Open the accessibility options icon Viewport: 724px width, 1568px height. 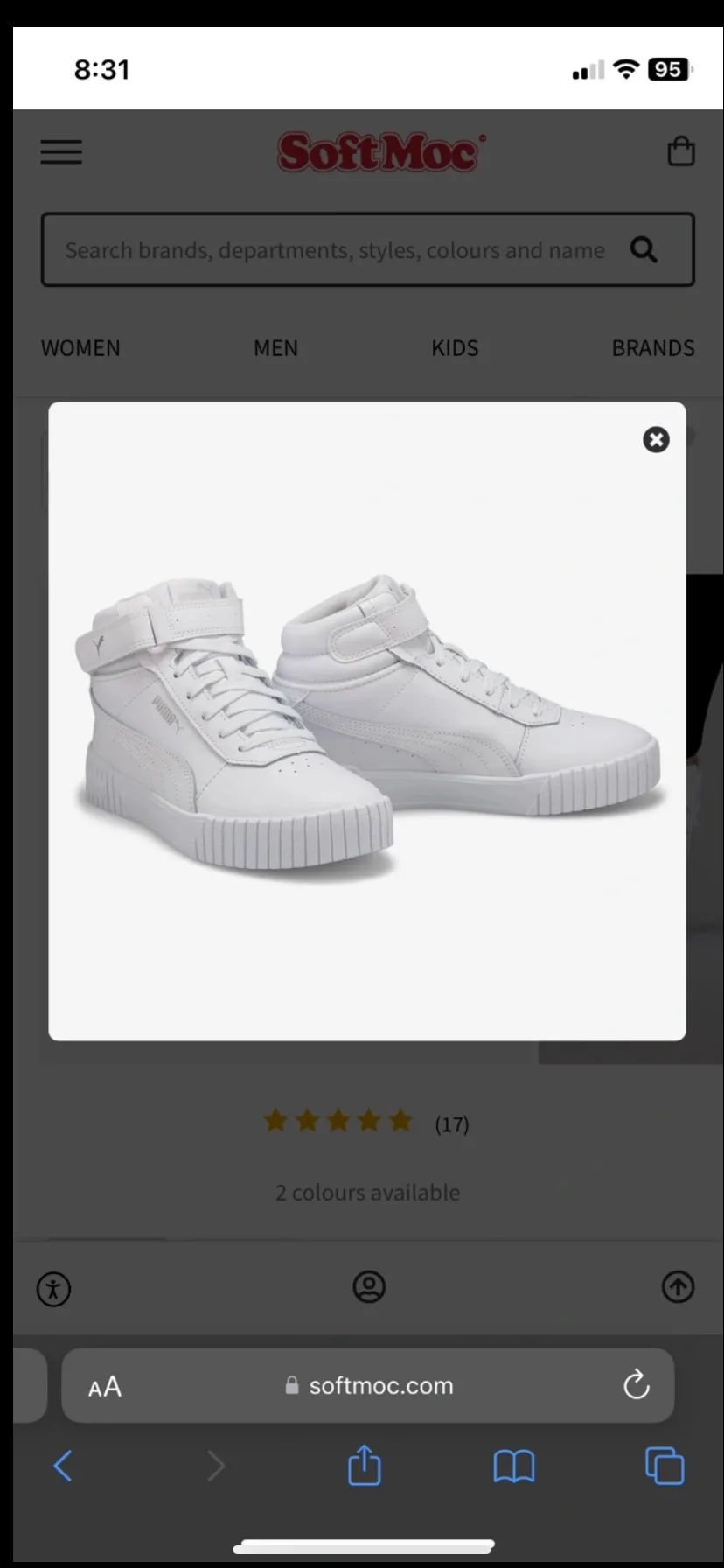53,1288
